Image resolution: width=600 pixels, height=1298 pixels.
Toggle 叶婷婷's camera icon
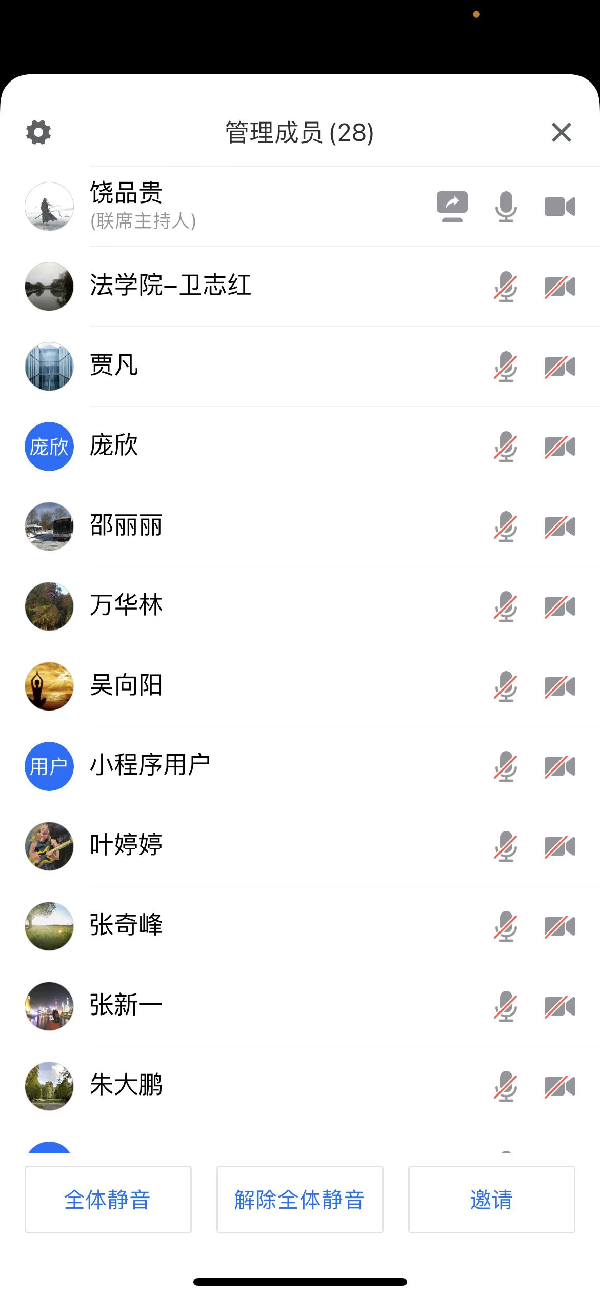pyautogui.click(x=559, y=847)
